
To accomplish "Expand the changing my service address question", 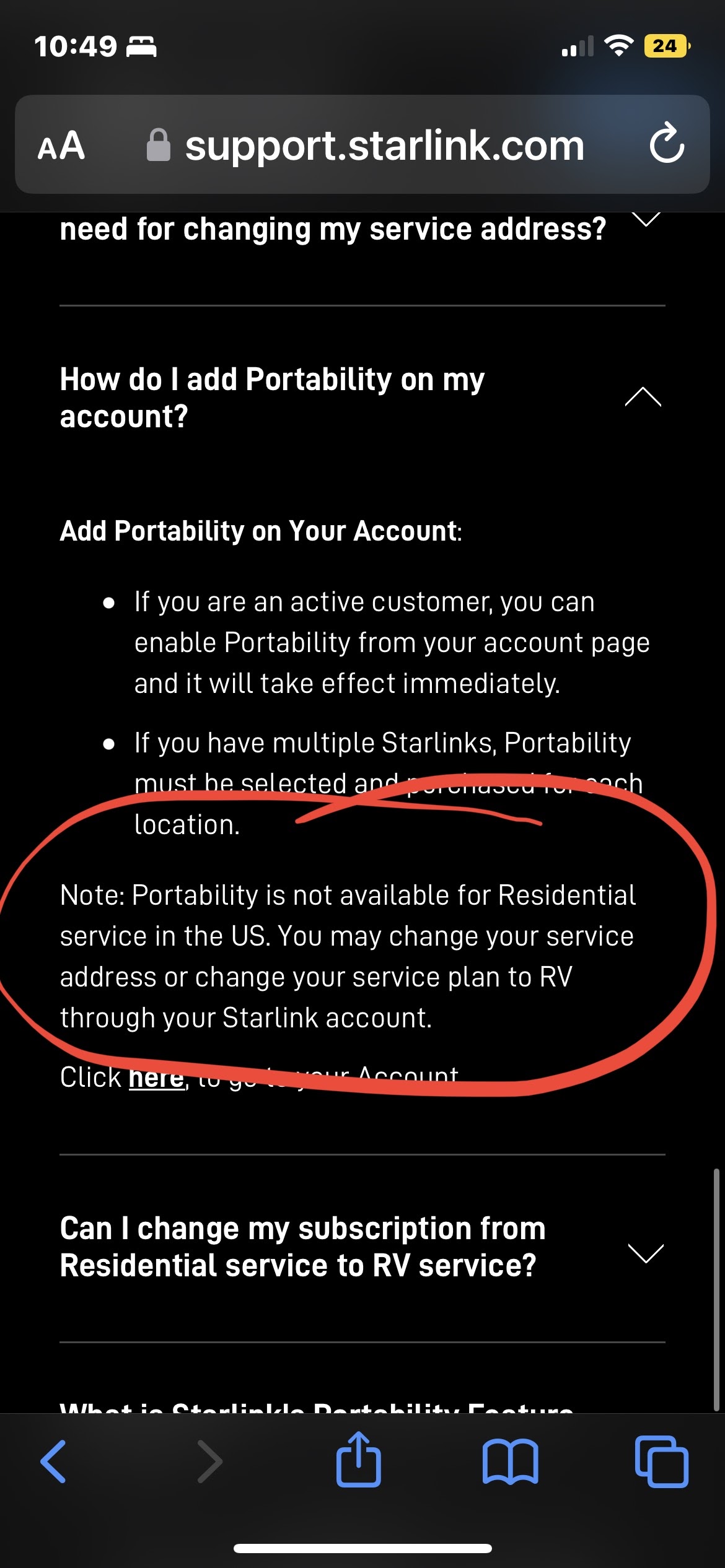I will pos(646,222).
